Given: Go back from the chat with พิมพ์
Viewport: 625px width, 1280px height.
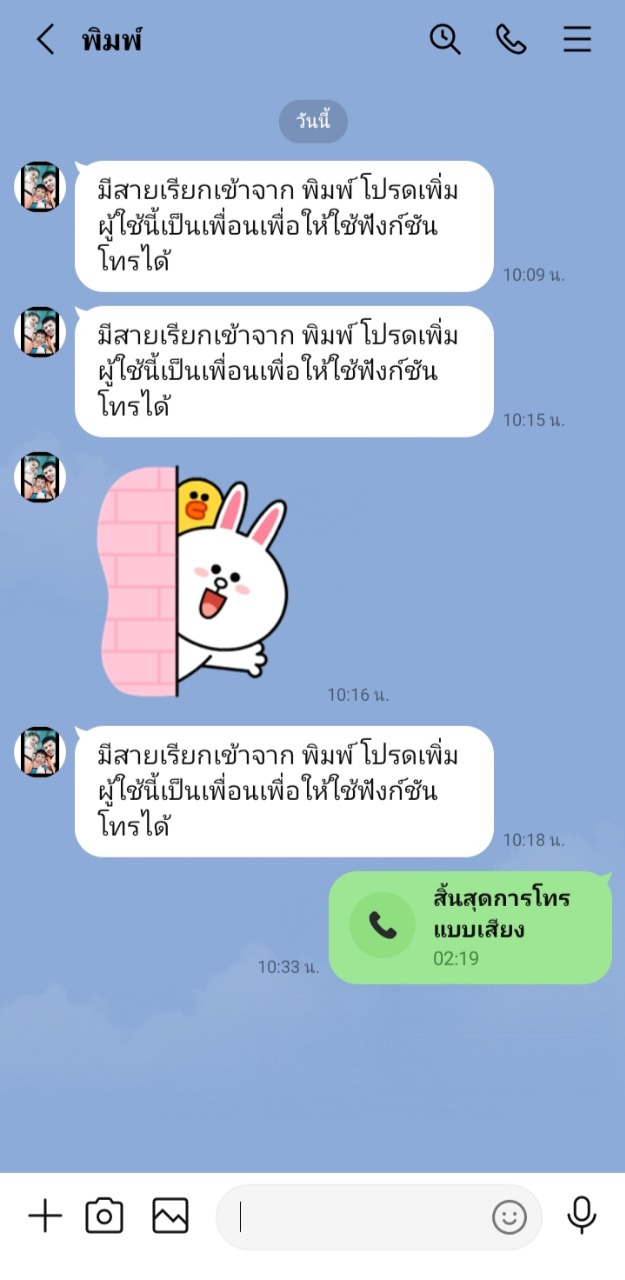Looking at the screenshot, I should coord(44,40).
